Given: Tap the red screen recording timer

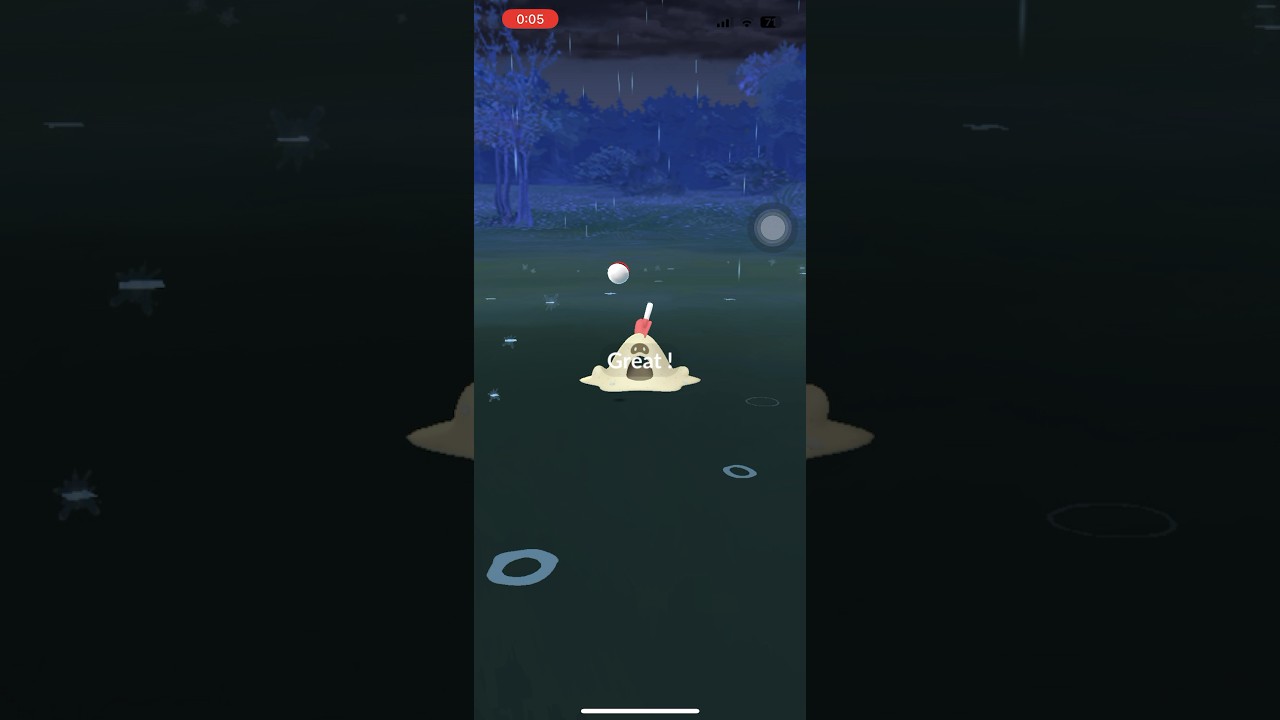Looking at the screenshot, I should 530,19.
